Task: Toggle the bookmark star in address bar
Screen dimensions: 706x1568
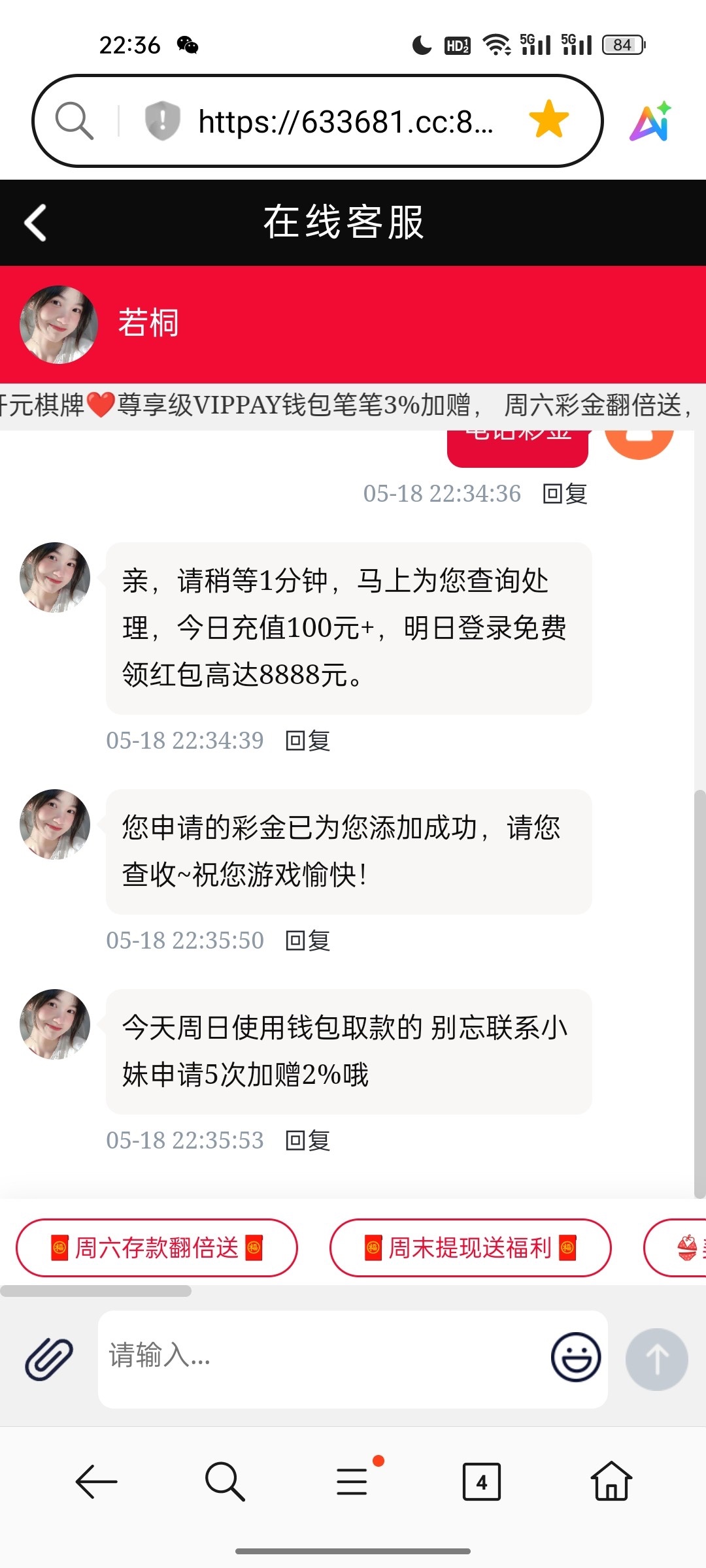Action: pos(549,120)
